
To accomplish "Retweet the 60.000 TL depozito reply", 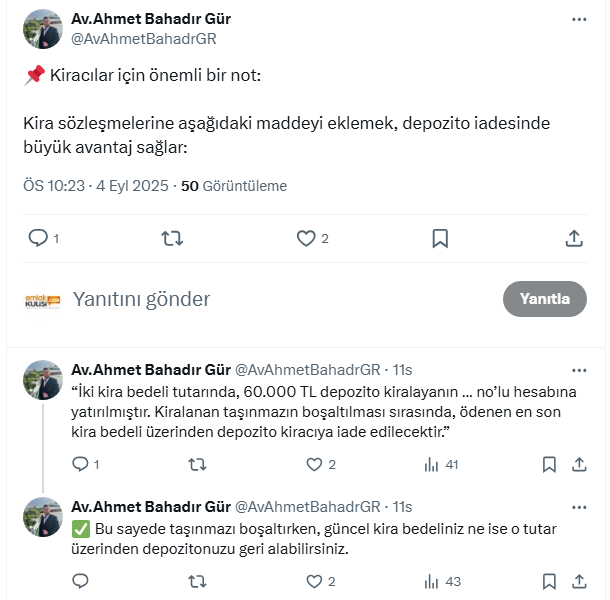I will [x=198, y=464].
